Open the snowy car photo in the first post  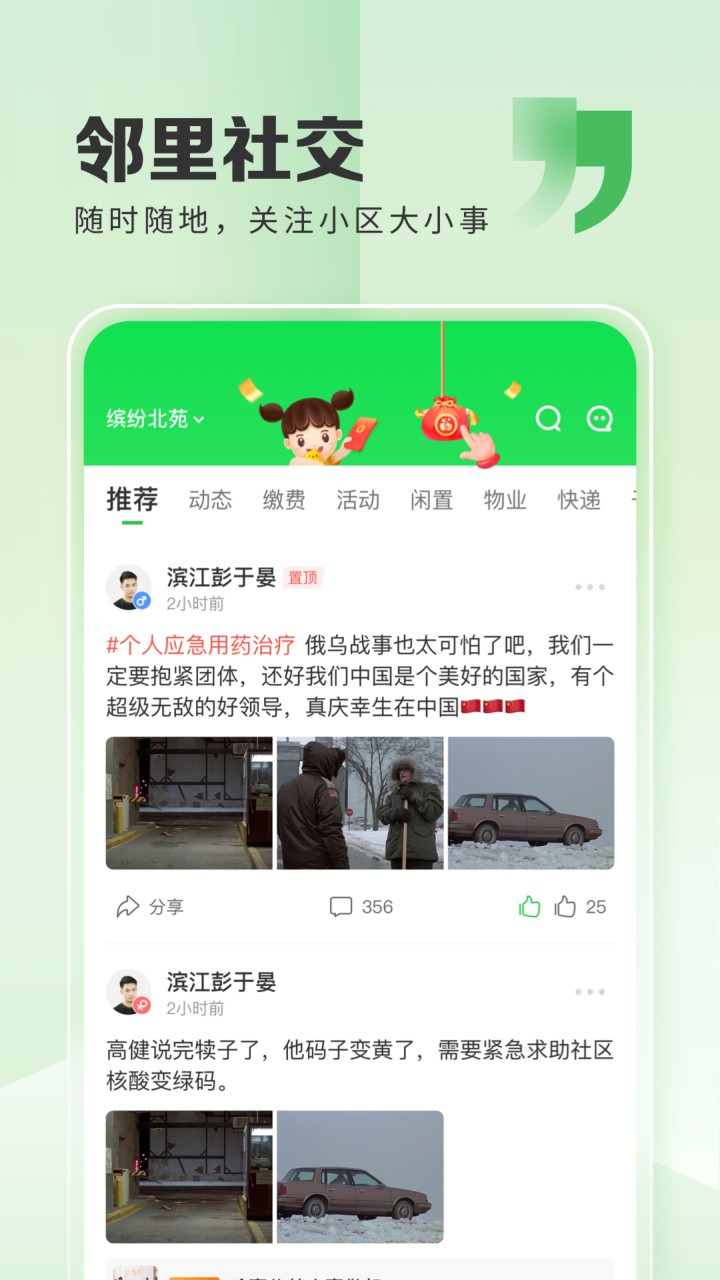pos(531,803)
